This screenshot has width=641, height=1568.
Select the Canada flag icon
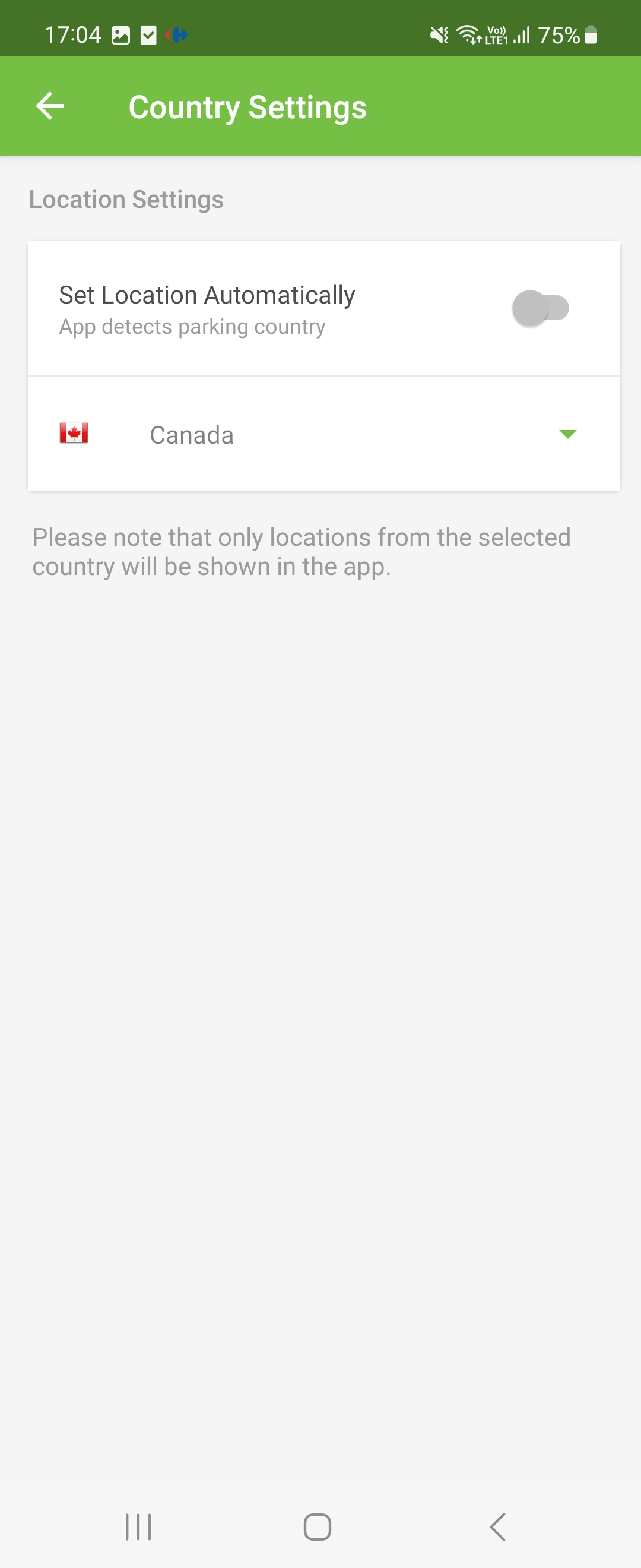pyautogui.click(x=74, y=434)
